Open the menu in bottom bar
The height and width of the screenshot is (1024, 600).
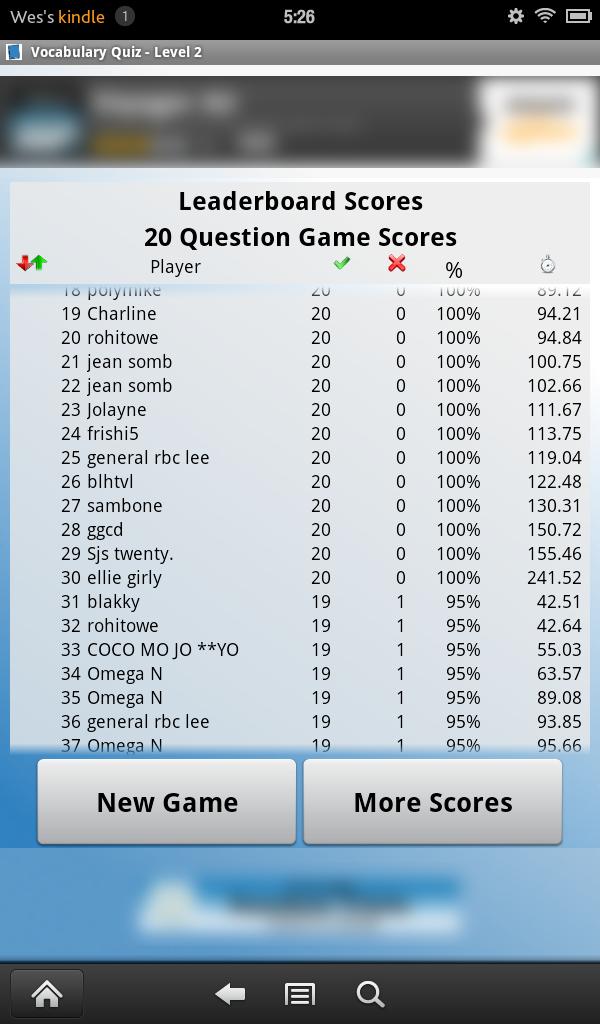coord(300,994)
